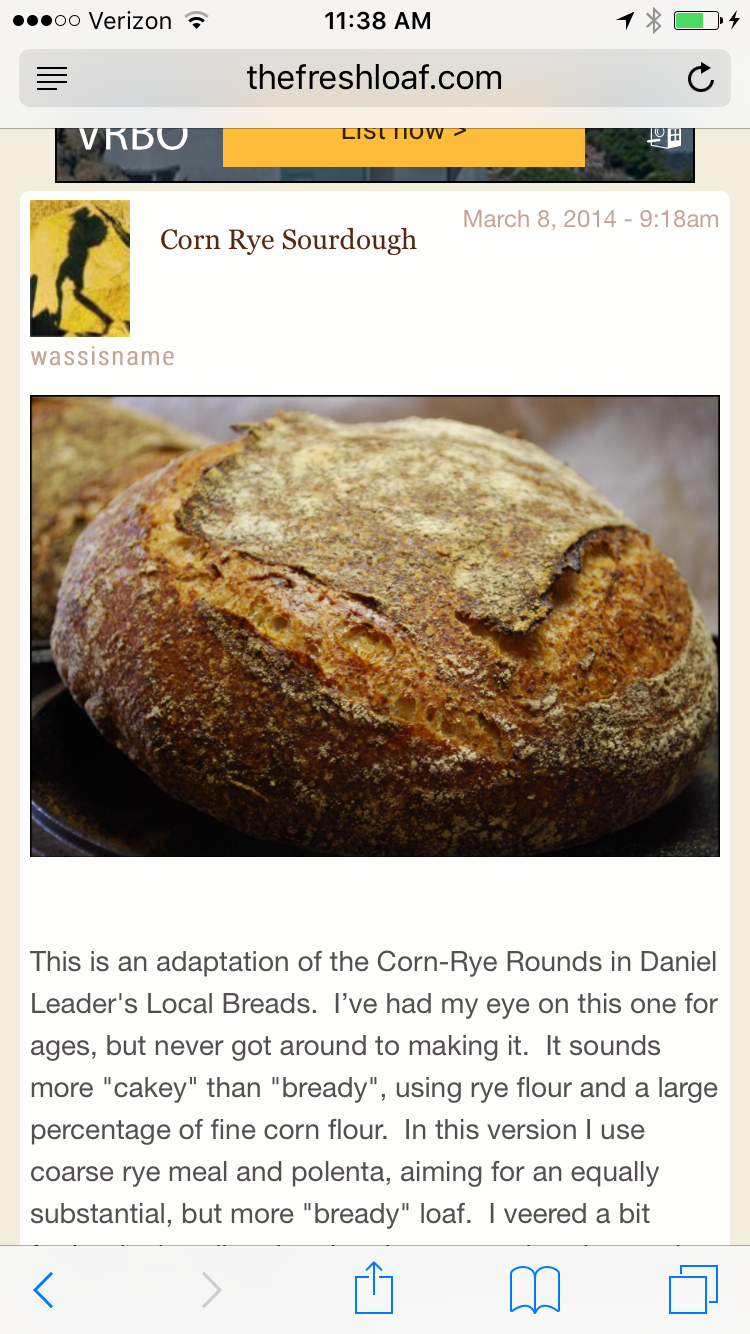Navigate forward a page
Viewport: 750px width, 1334px height.
click(x=211, y=1289)
